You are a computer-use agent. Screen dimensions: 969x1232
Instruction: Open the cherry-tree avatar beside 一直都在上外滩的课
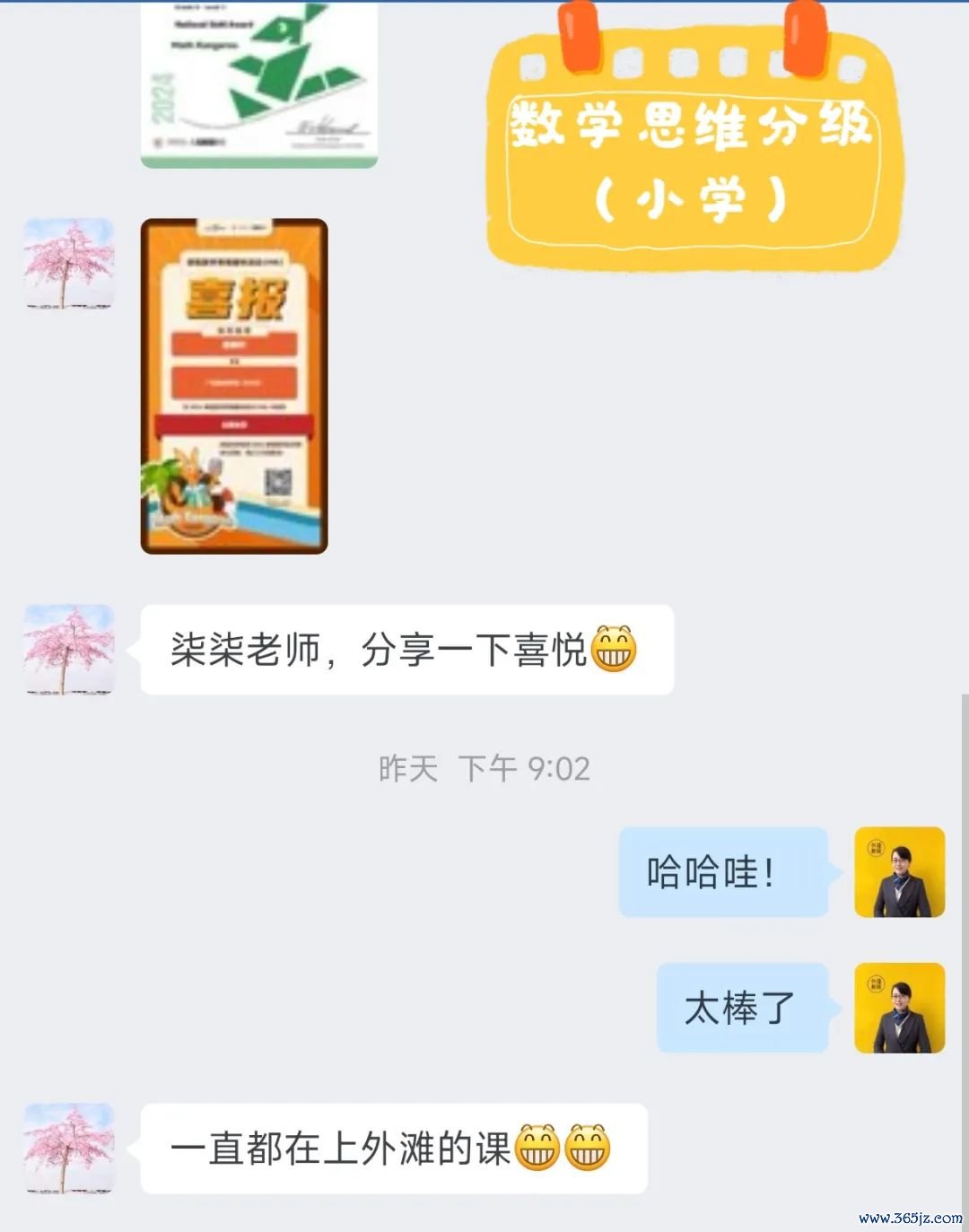click(69, 1149)
